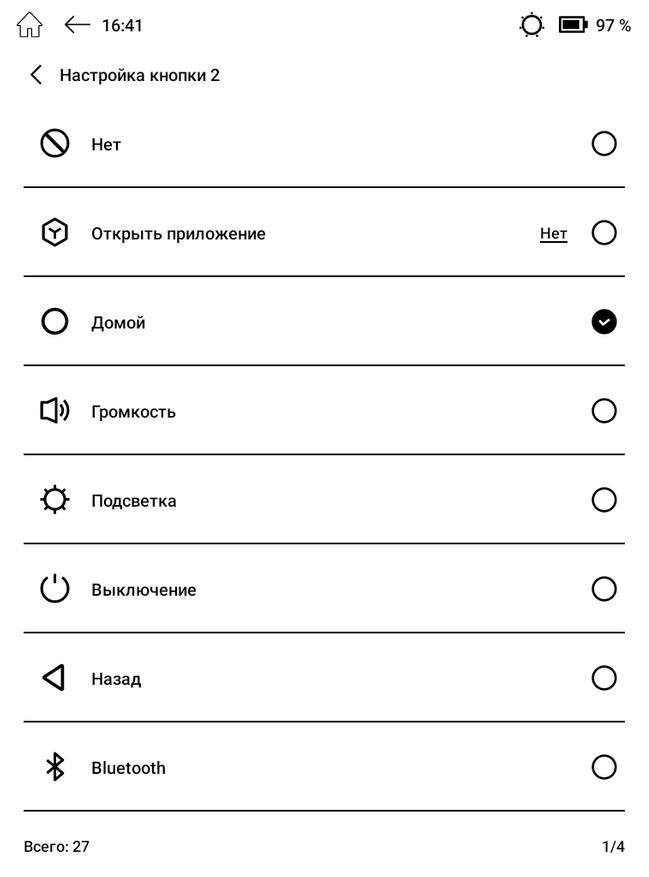
Task: Select Открыть приложение radio button
Action: pyautogui.click(x=604, y=233)
